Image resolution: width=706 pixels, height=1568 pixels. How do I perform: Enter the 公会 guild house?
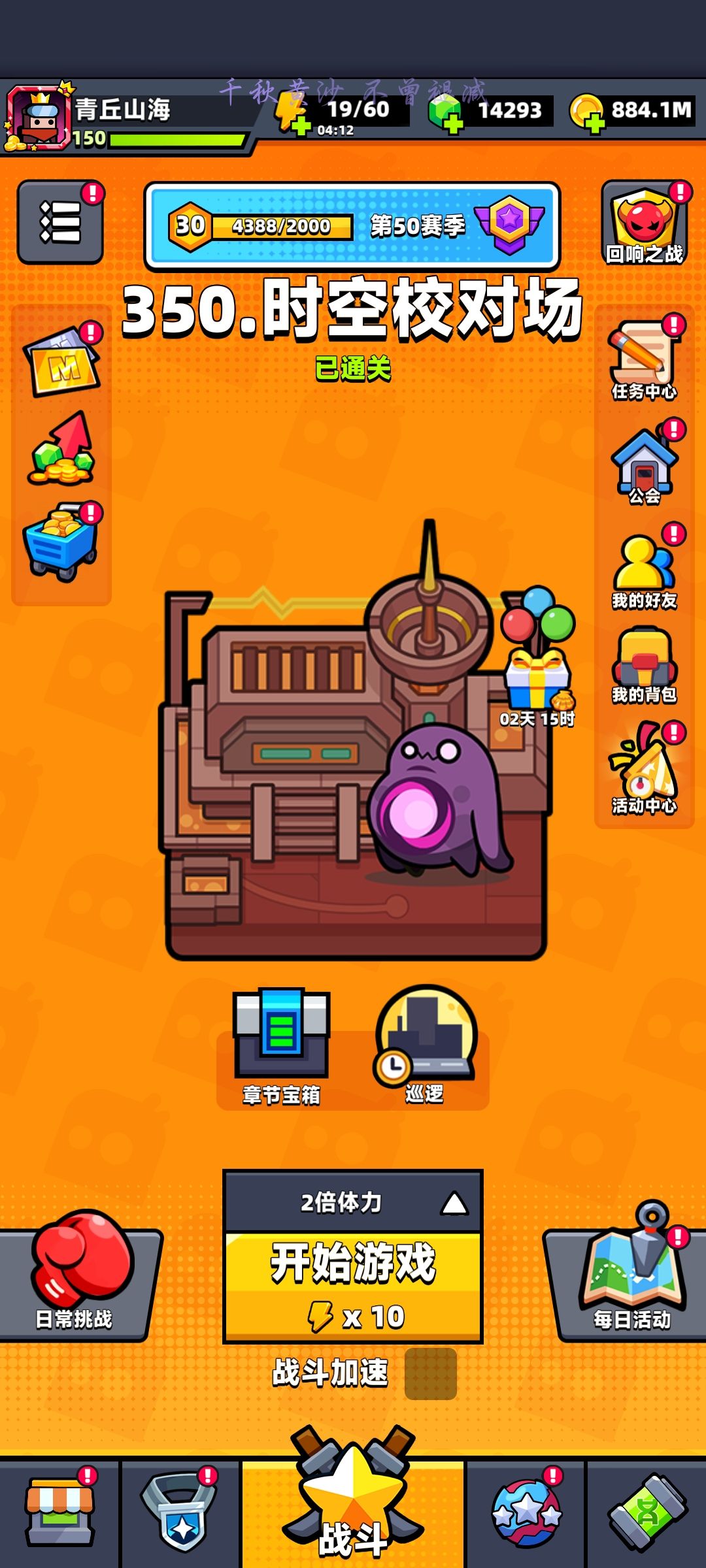click(645, 465)
